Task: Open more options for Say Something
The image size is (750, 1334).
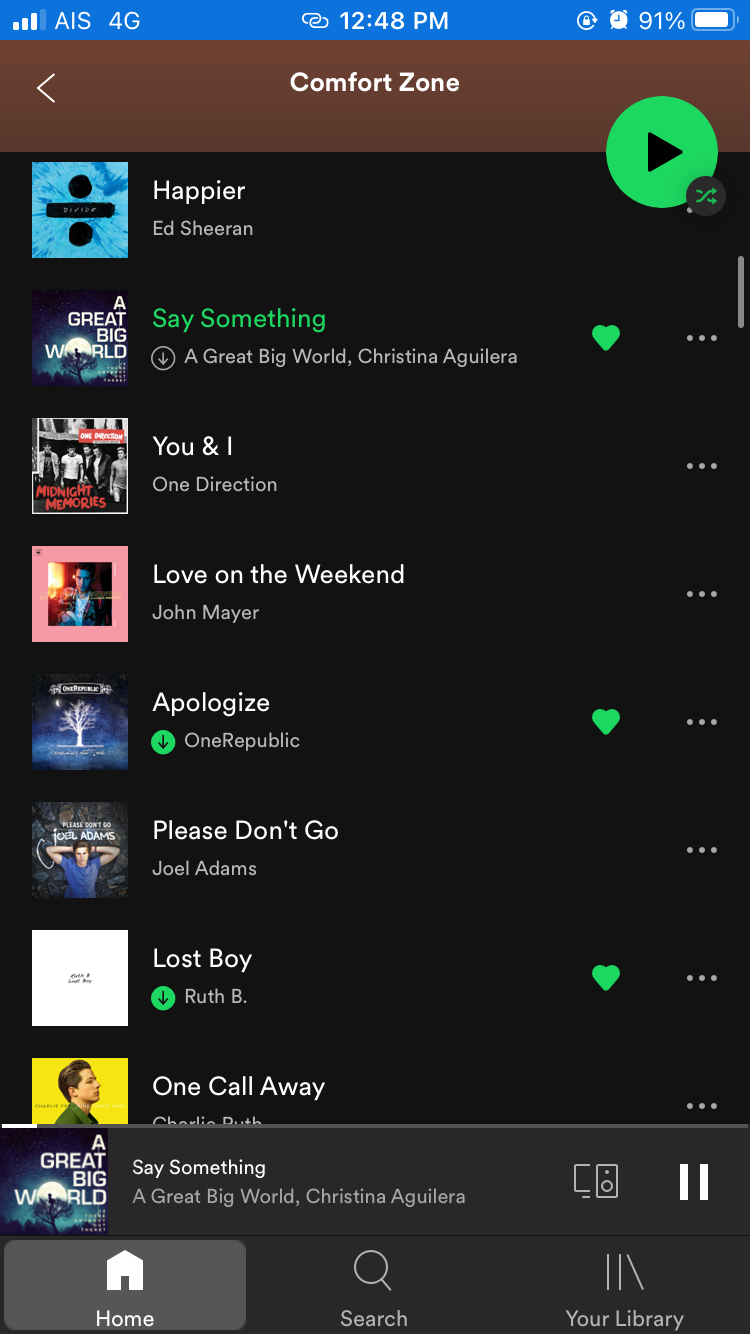Action: click(702, 338)
